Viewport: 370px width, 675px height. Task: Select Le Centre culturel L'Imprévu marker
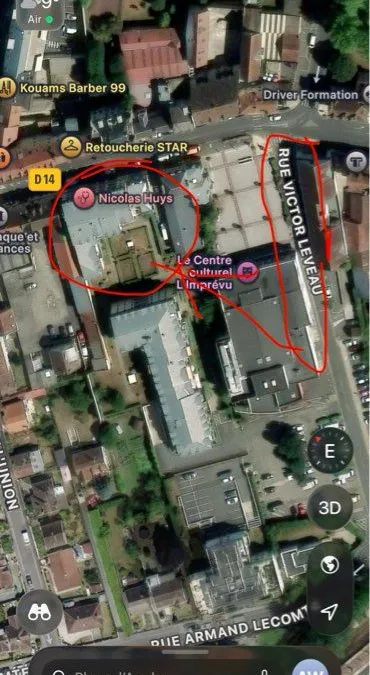248,272
